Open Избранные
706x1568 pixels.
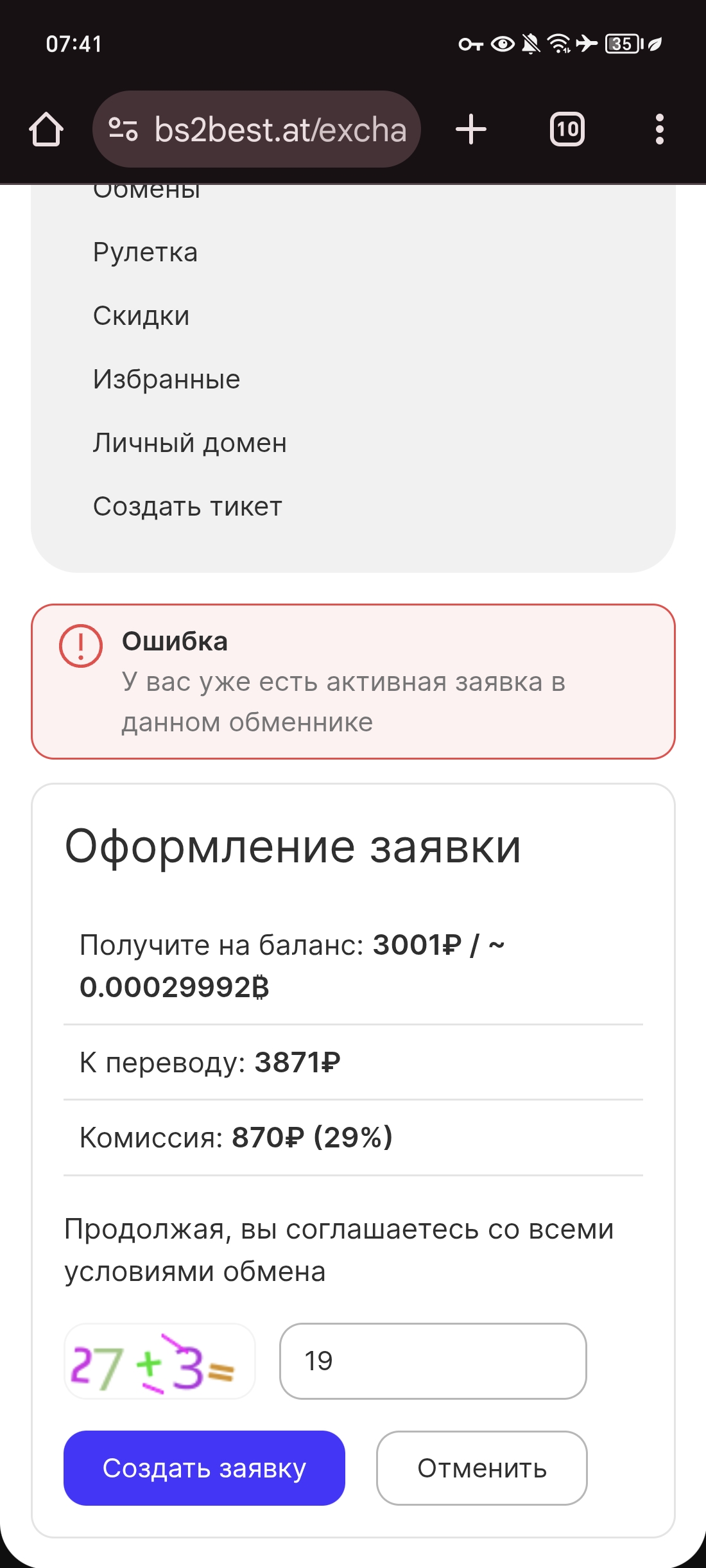click(166, 379)
